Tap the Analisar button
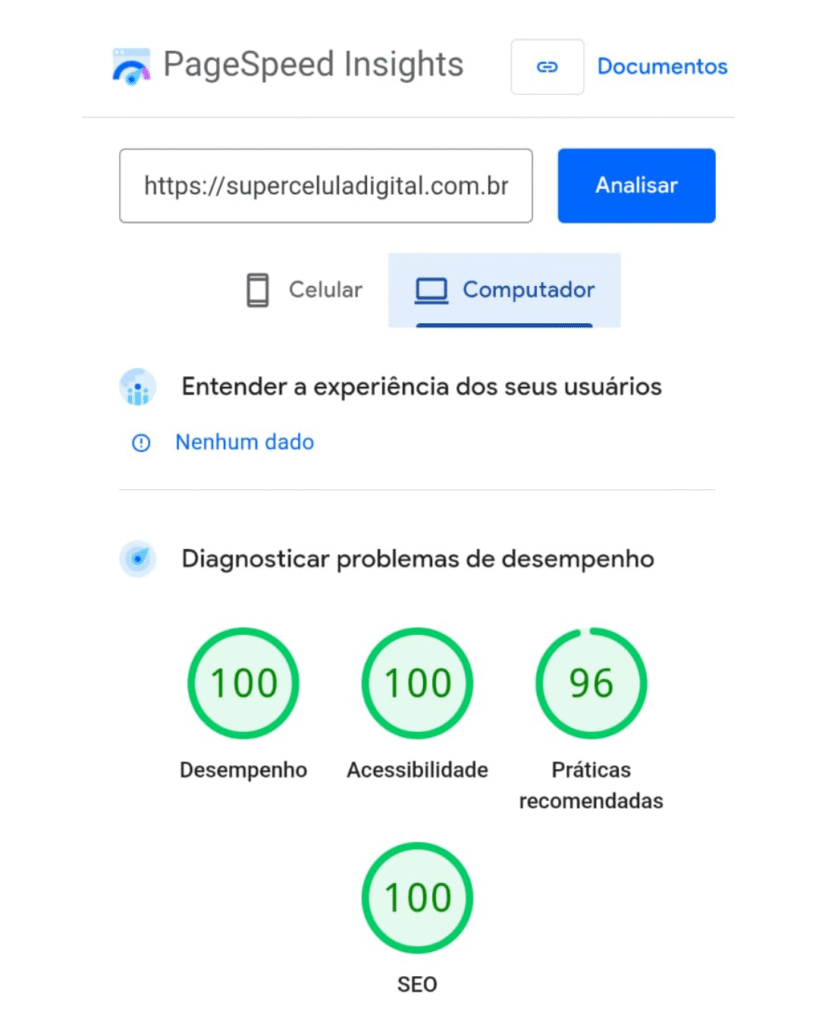This screenshot has width=819, height=1024. 636,186
